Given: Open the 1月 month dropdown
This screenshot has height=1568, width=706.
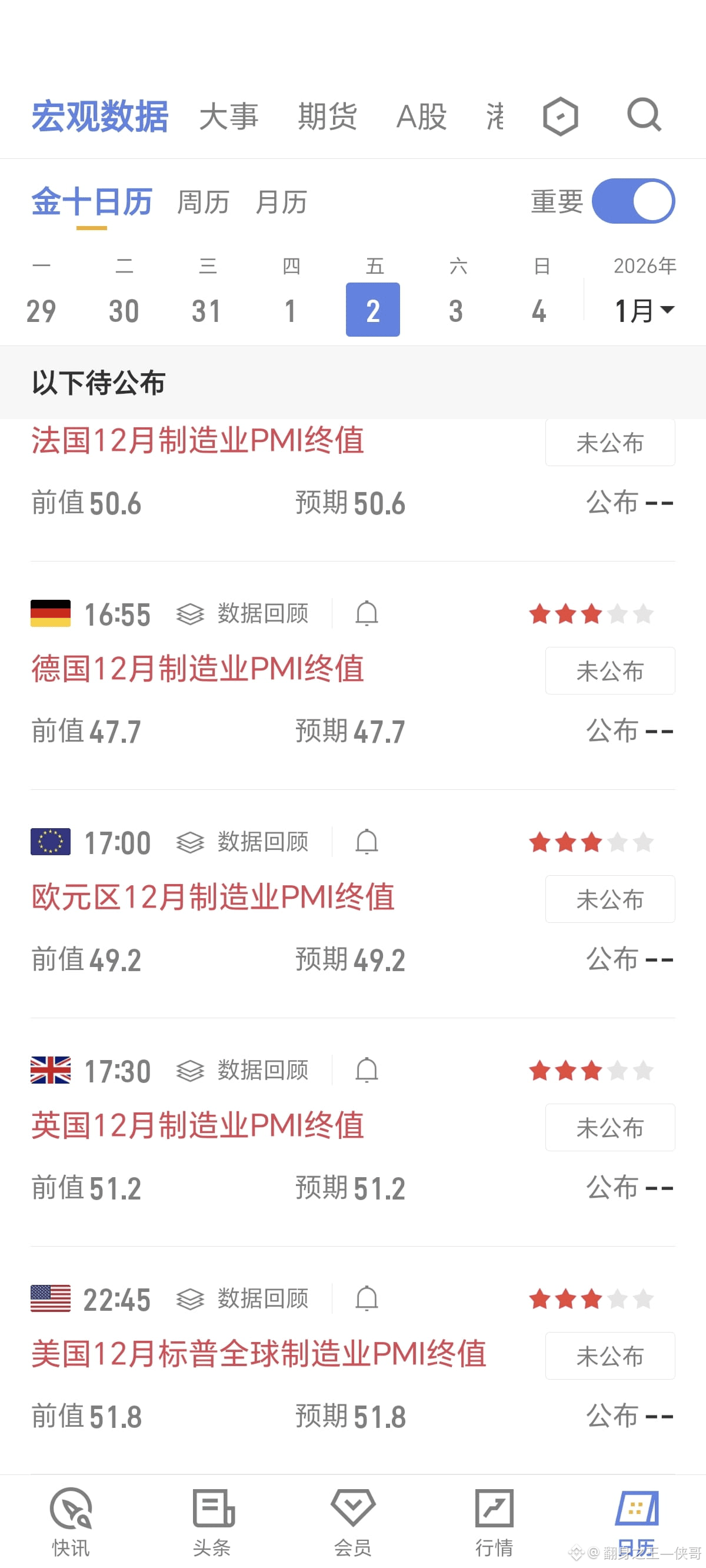Looking at the screenshot, I should [643, 309].
